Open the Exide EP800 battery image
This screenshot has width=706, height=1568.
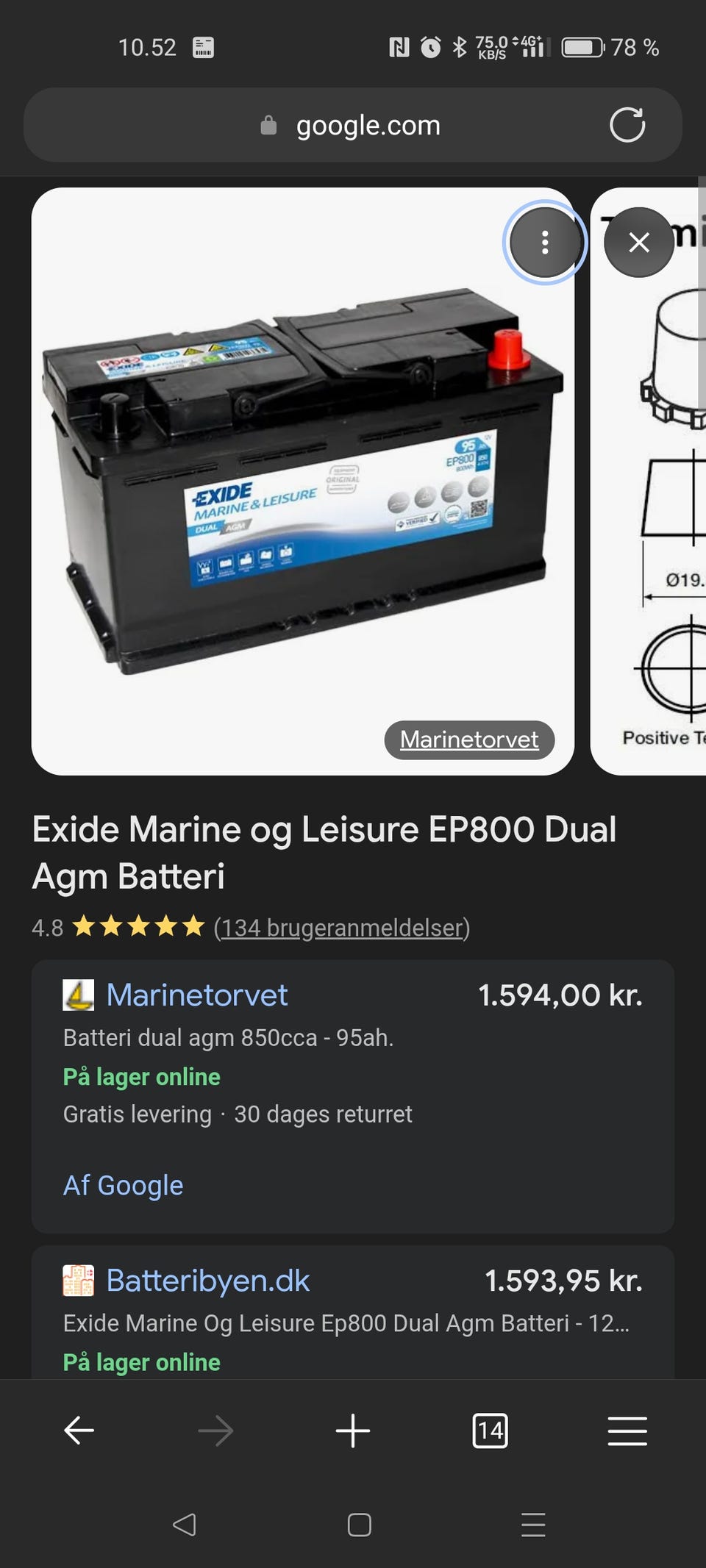click(302, 485)
